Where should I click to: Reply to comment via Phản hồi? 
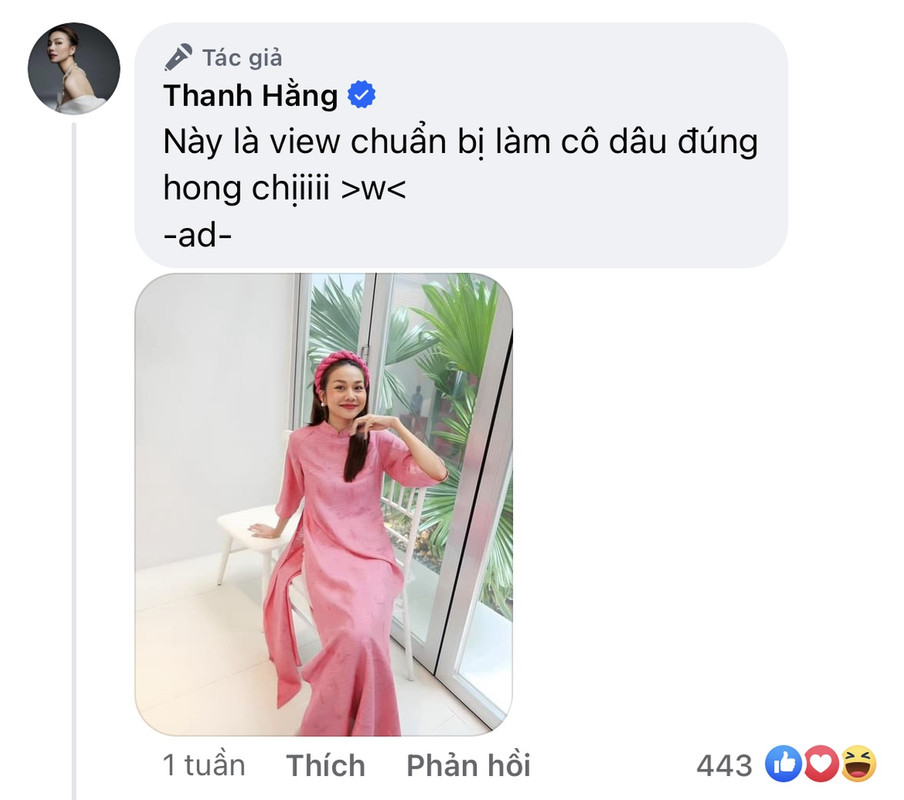pyautogui.click(x=468, y=766)
